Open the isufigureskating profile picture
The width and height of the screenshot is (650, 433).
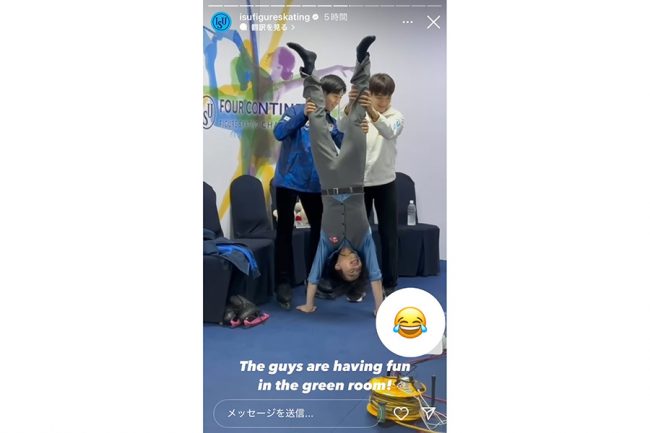(x=221, y=21)
